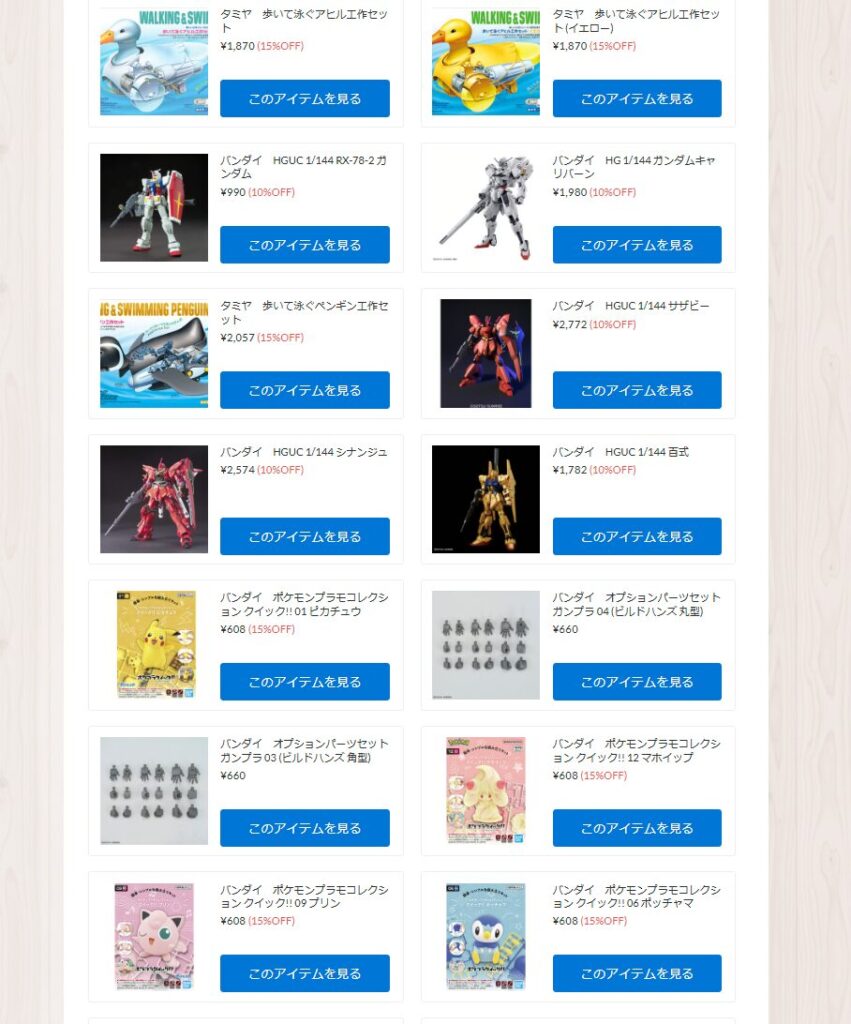View the 06 ポッチャマ Pokémon kit
Image resolution: width=851 pixels, height=1024 pixels.
636,973
